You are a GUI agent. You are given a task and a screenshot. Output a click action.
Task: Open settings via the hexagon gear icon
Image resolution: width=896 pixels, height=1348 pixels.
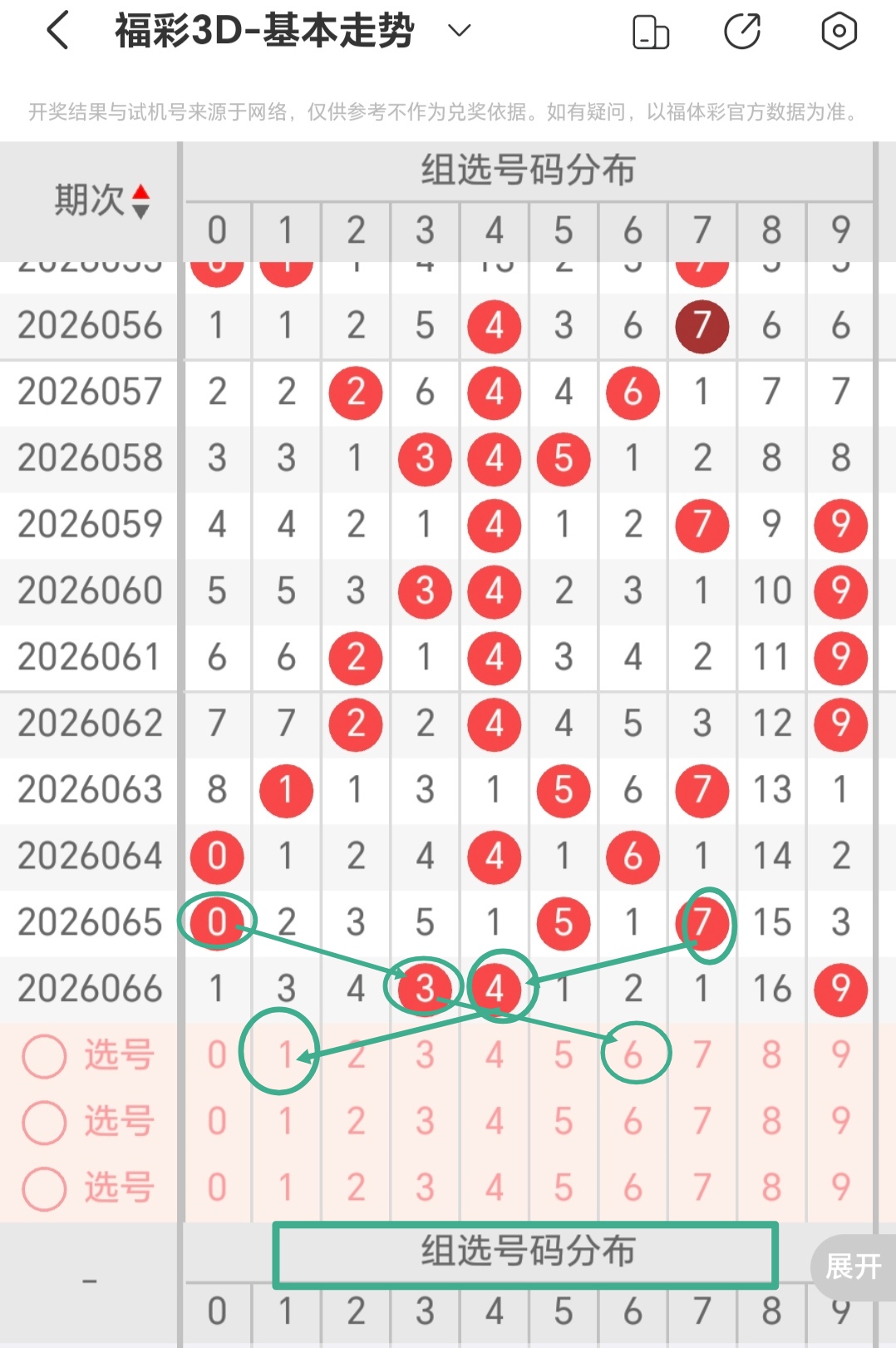click(x=839, y=32)
